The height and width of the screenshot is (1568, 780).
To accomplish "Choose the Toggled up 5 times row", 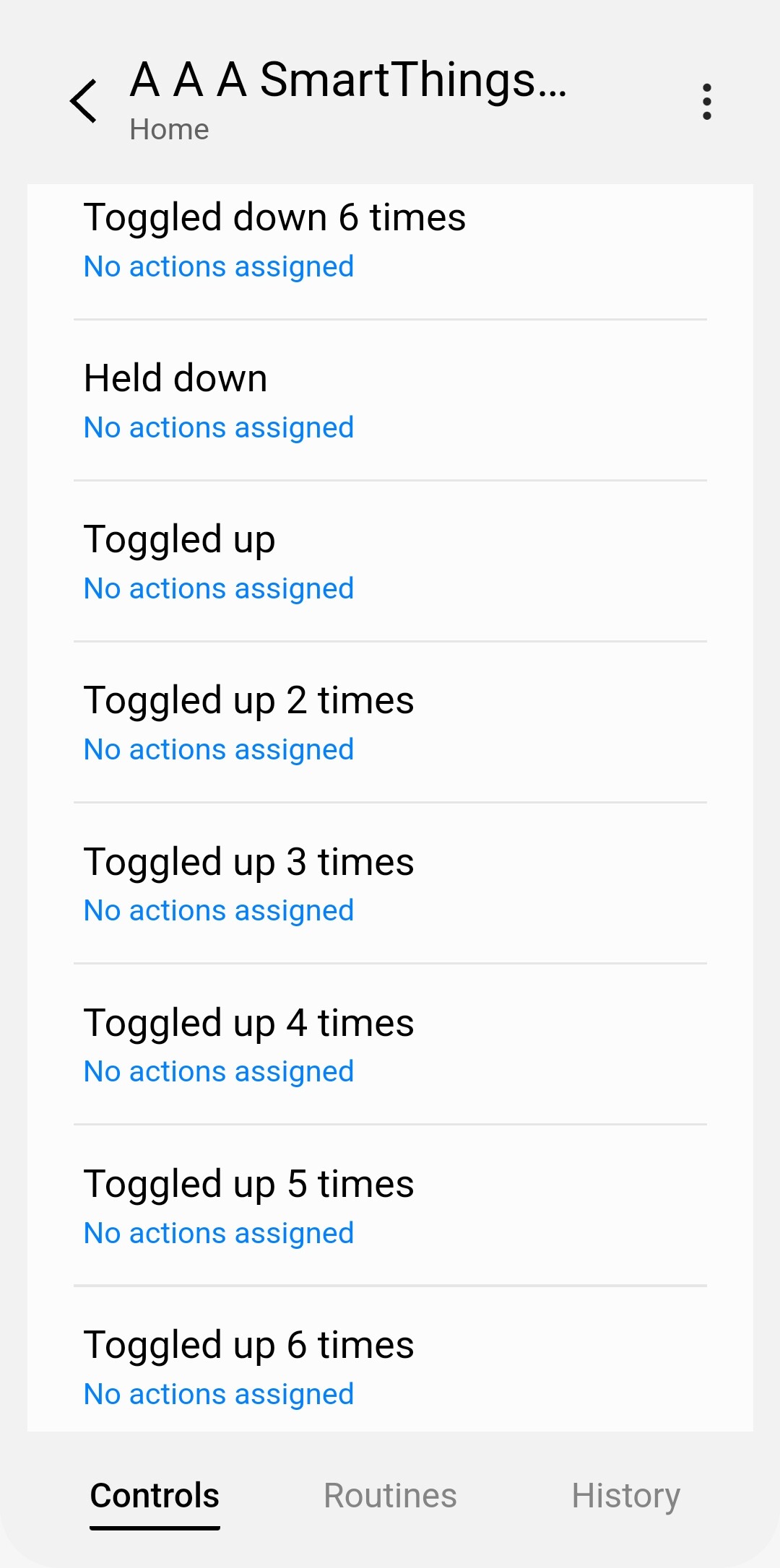I will pos(390,1206).
